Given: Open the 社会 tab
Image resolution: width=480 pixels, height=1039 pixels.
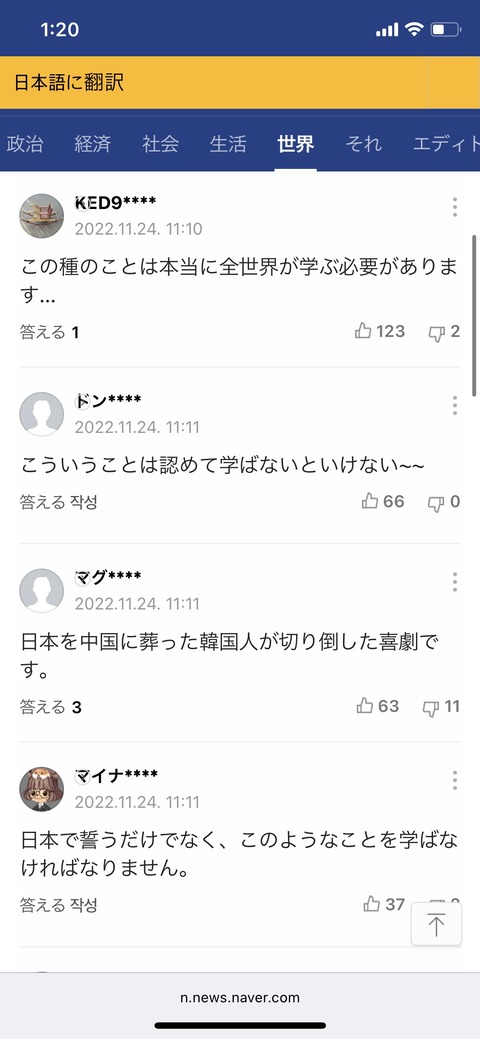Looking at the screenshot, I should (160, 144).
